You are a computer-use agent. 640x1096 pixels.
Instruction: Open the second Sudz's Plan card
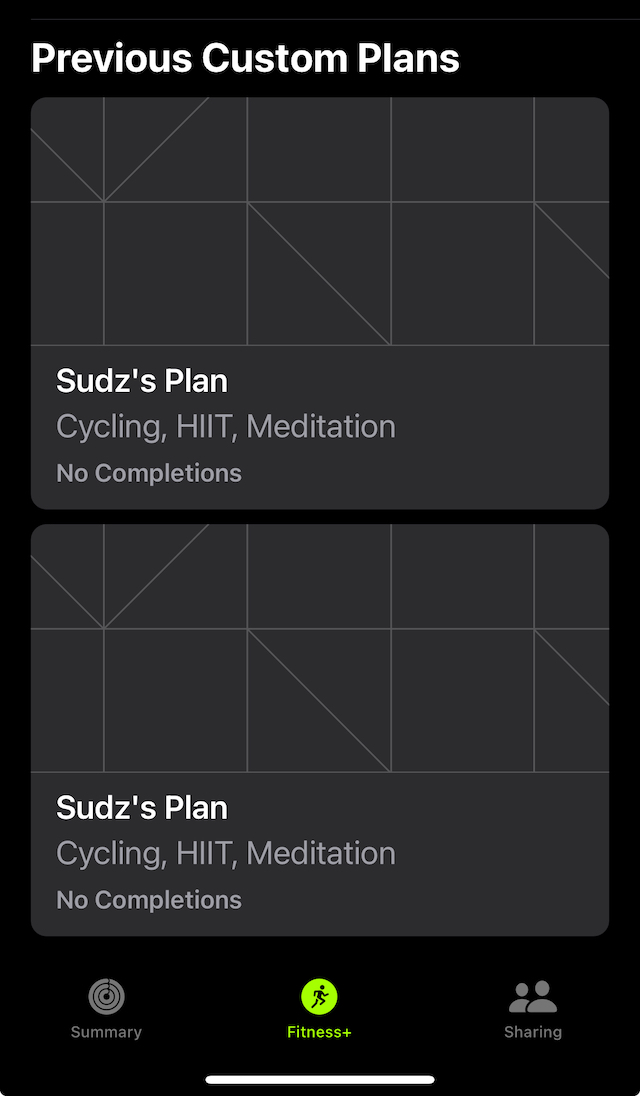point(320,730)
